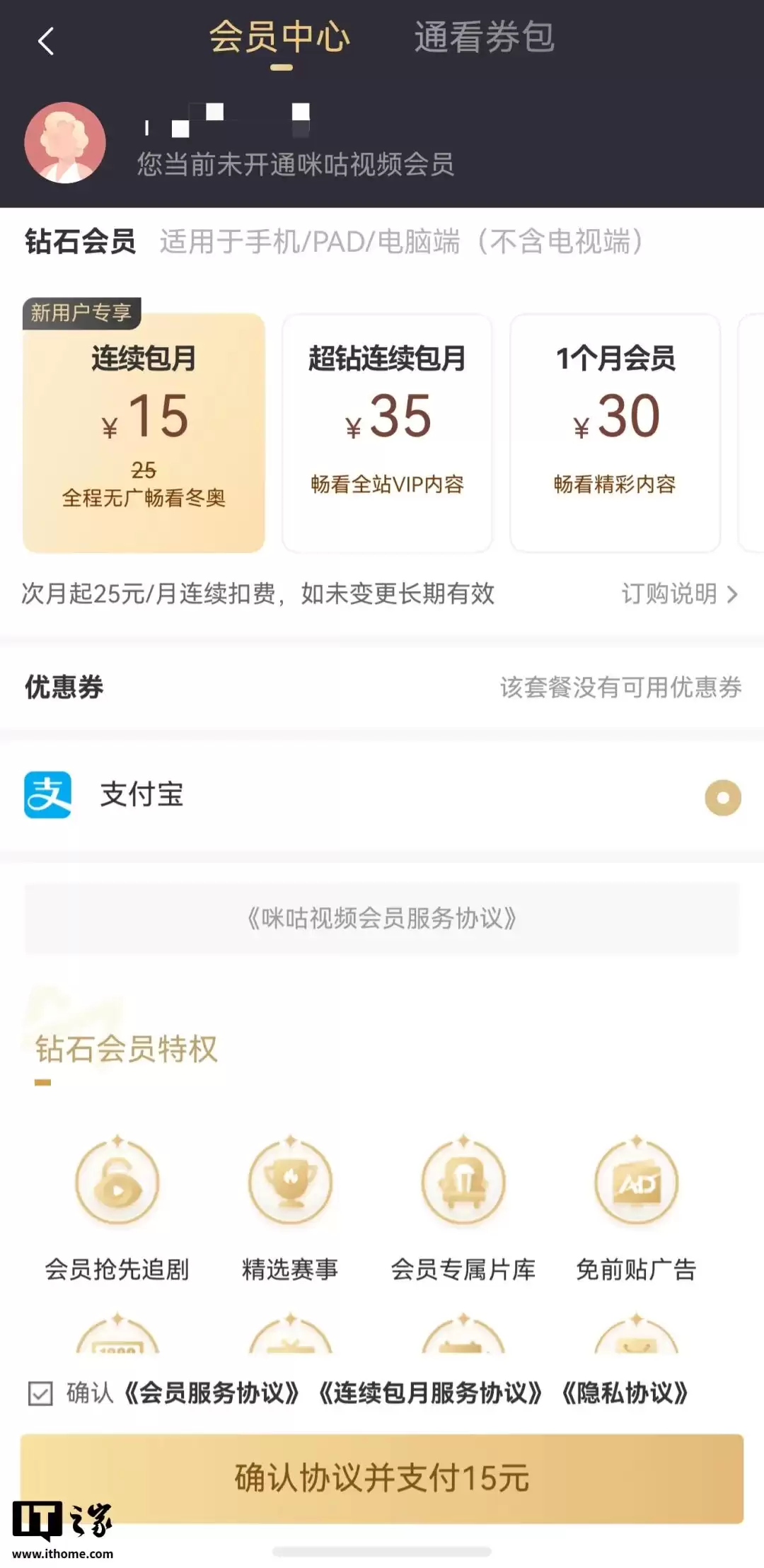Image resolution: width=764 pixels, height=1568 pixels.
Task: Select the ¥35 超钻连续包月 plan
Action: point(388,431)
